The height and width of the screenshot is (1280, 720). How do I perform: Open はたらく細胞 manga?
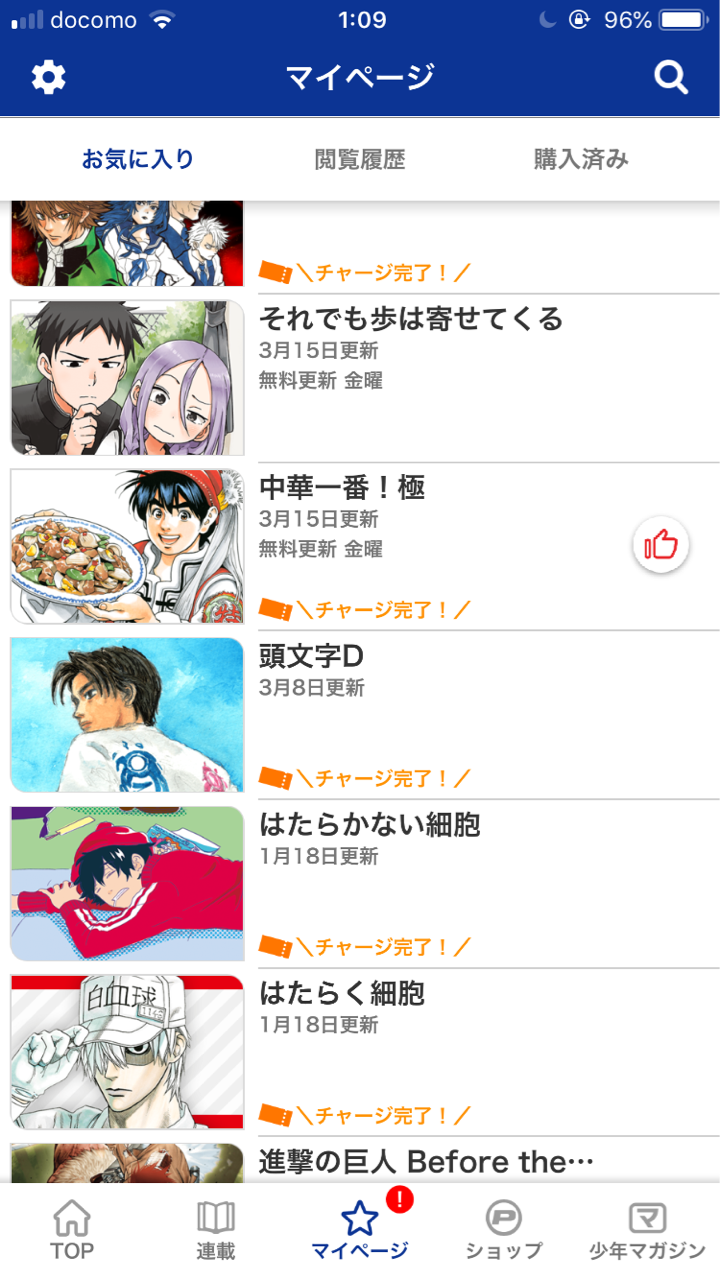tap(342, 993)
